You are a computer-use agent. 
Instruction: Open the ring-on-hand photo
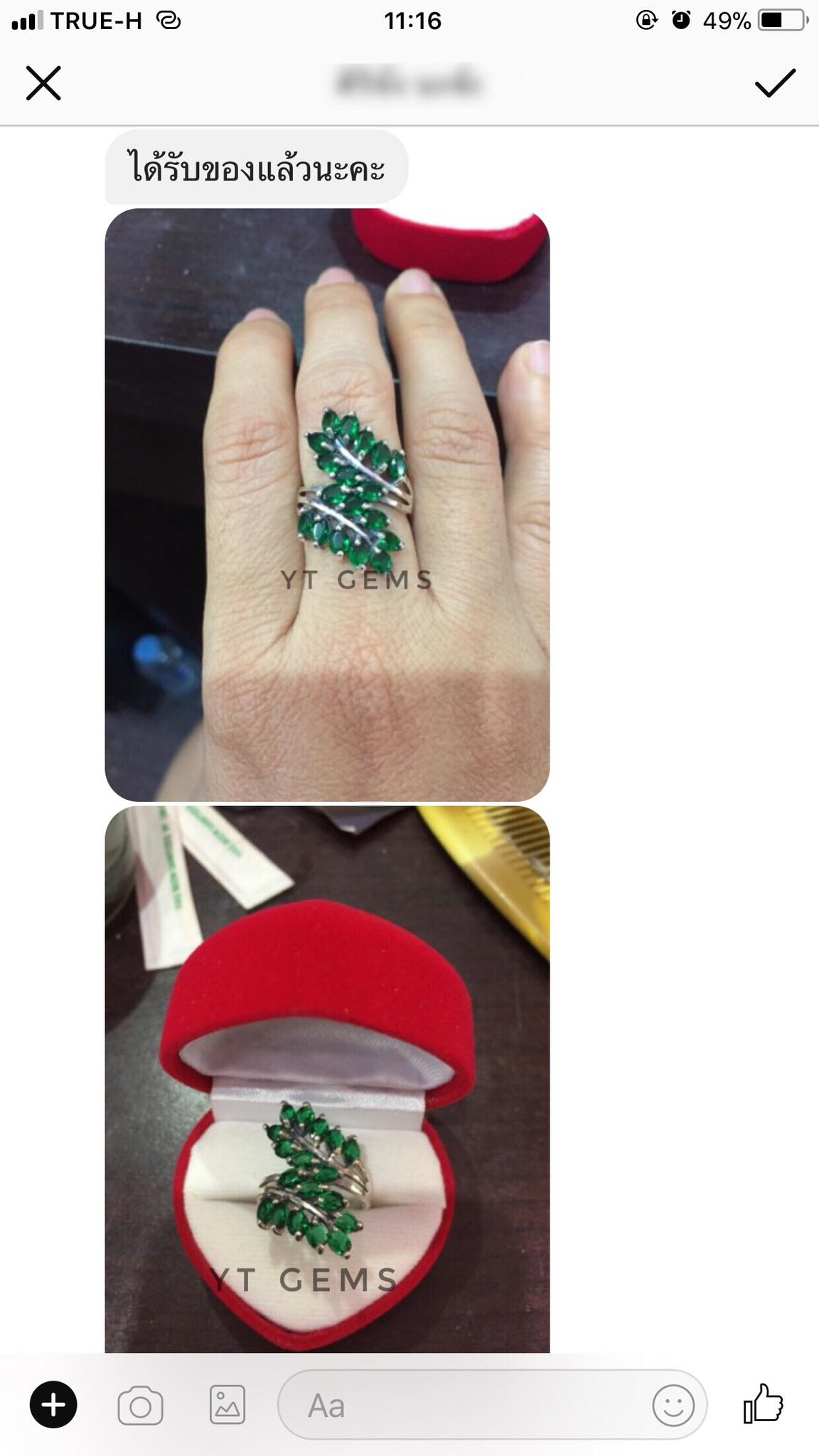[x=327, y=505]
